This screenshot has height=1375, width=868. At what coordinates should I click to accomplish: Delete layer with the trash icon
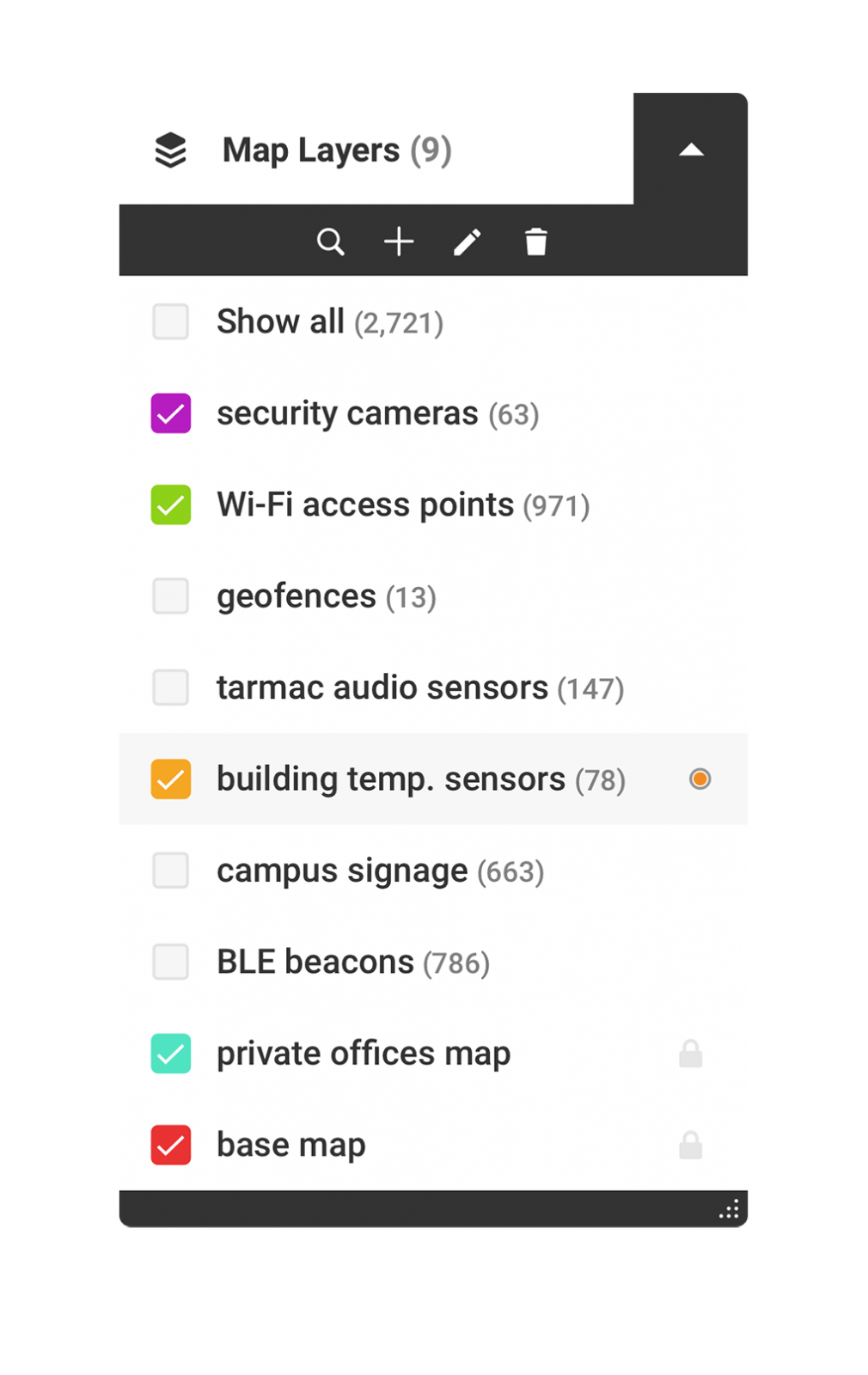pos(536,242)
